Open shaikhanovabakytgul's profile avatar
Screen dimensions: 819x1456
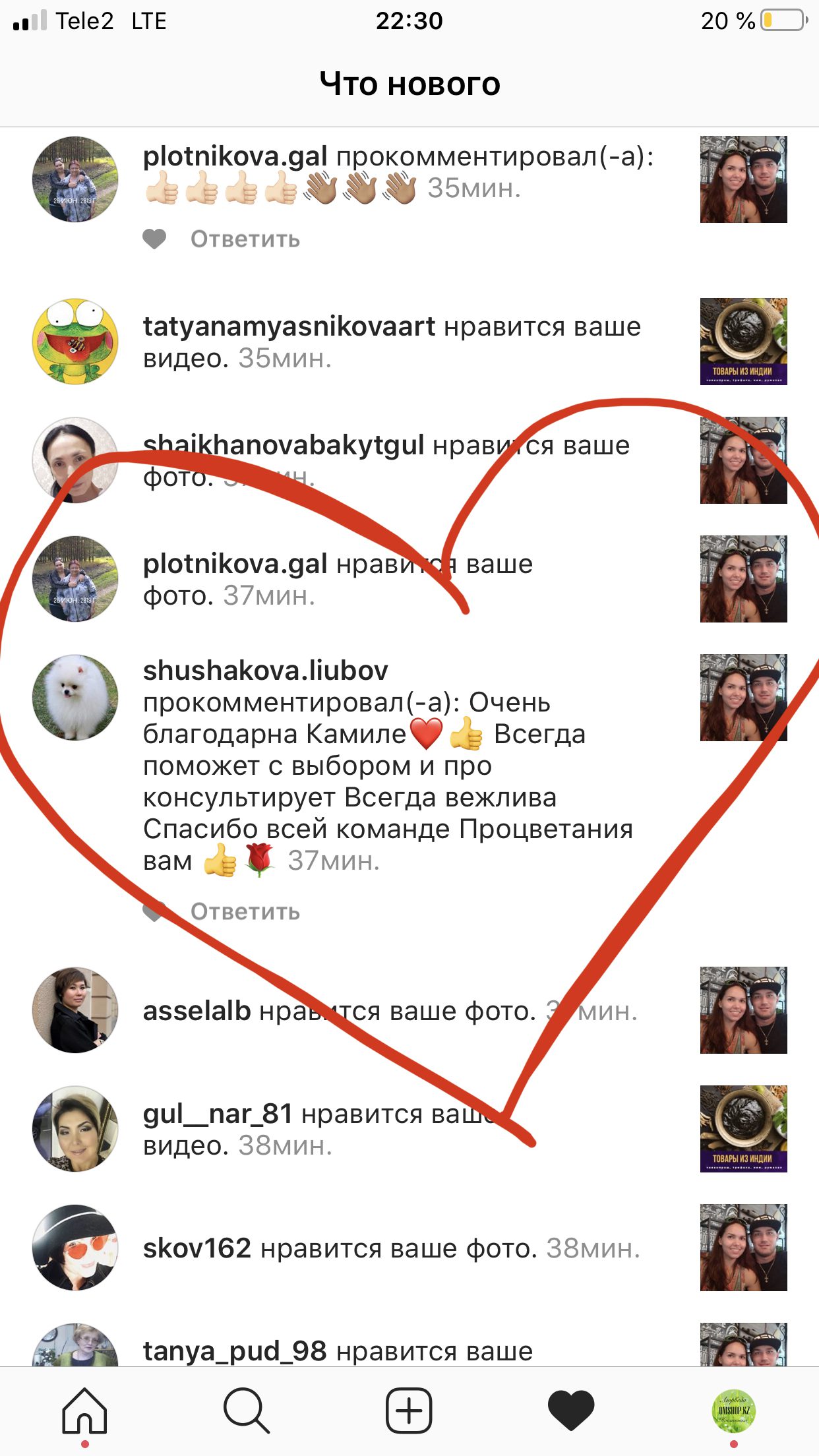[75, 460]
